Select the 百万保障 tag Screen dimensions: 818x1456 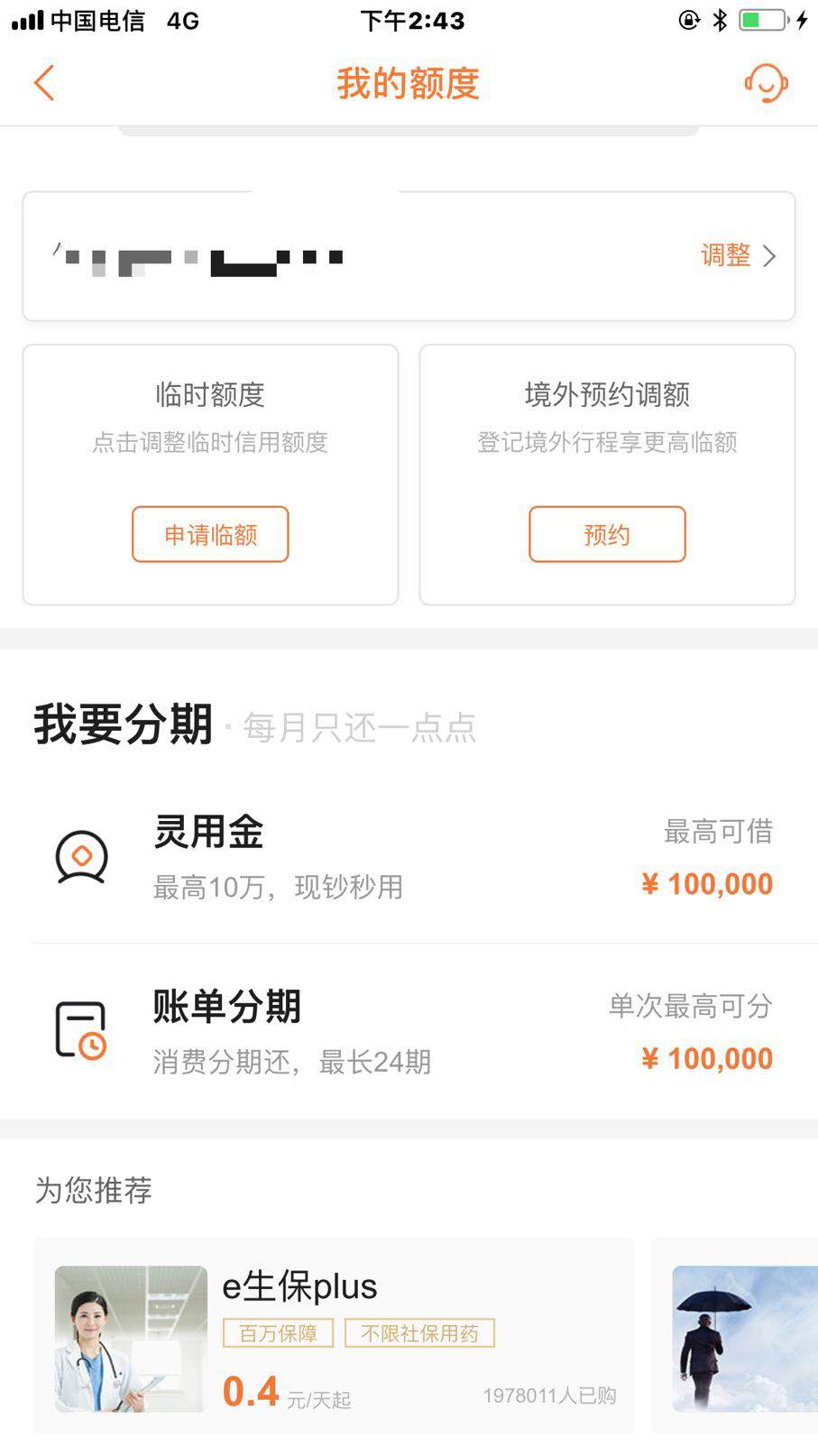[x=278, y=1332]
